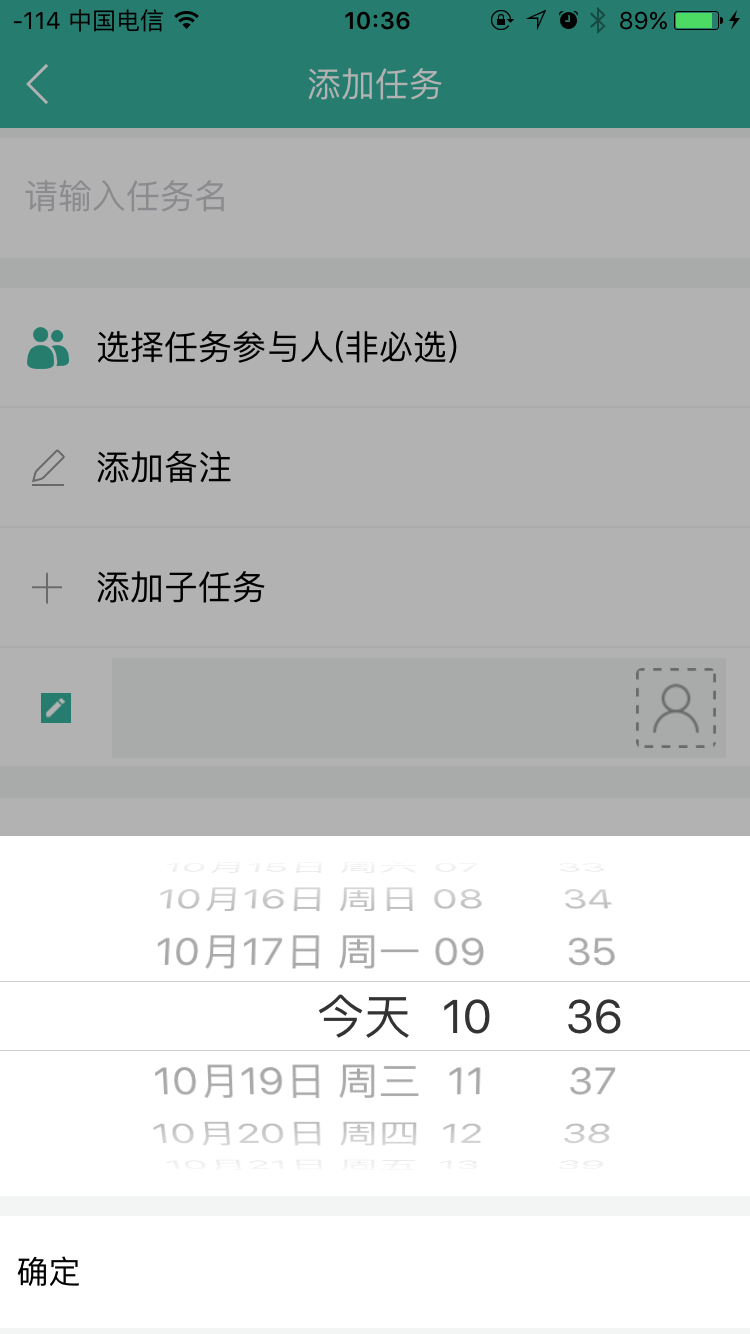
Task: Select 10月17日 周一 09 in picker
Action: click(x=320, y=951)
